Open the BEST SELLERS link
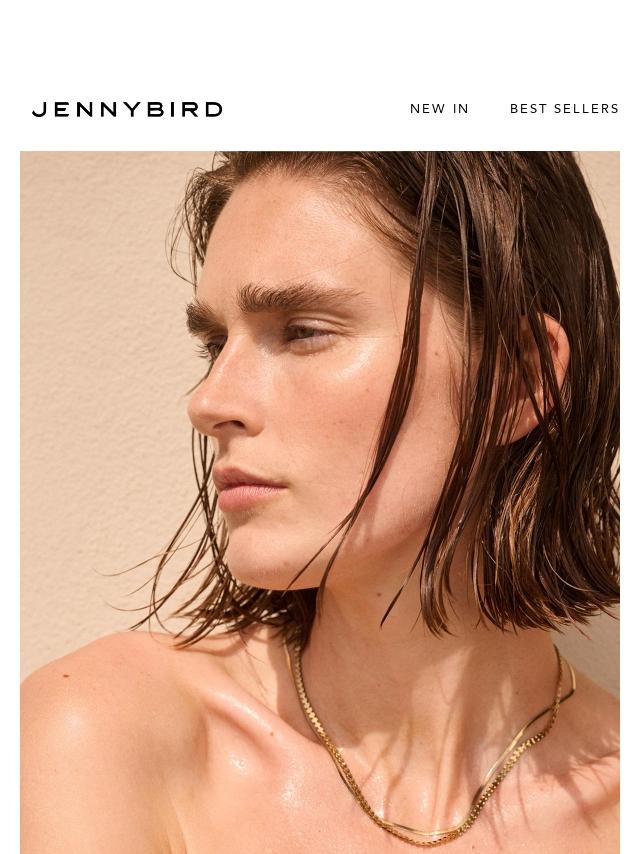Viewport: 640px width, 854px height. (x=564, y=109)
